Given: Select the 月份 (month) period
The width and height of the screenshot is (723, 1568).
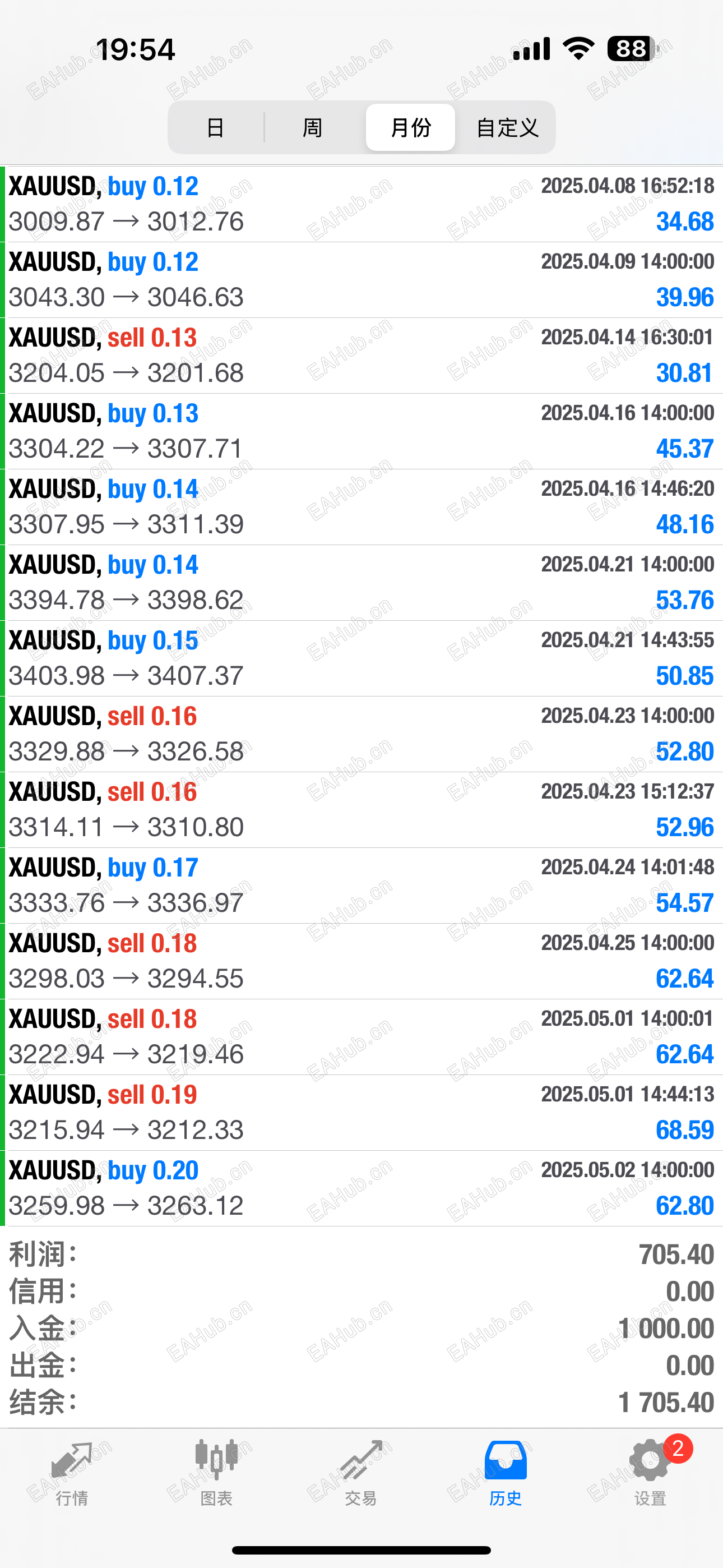Looking at the screenshot, I should click(410, 127).
